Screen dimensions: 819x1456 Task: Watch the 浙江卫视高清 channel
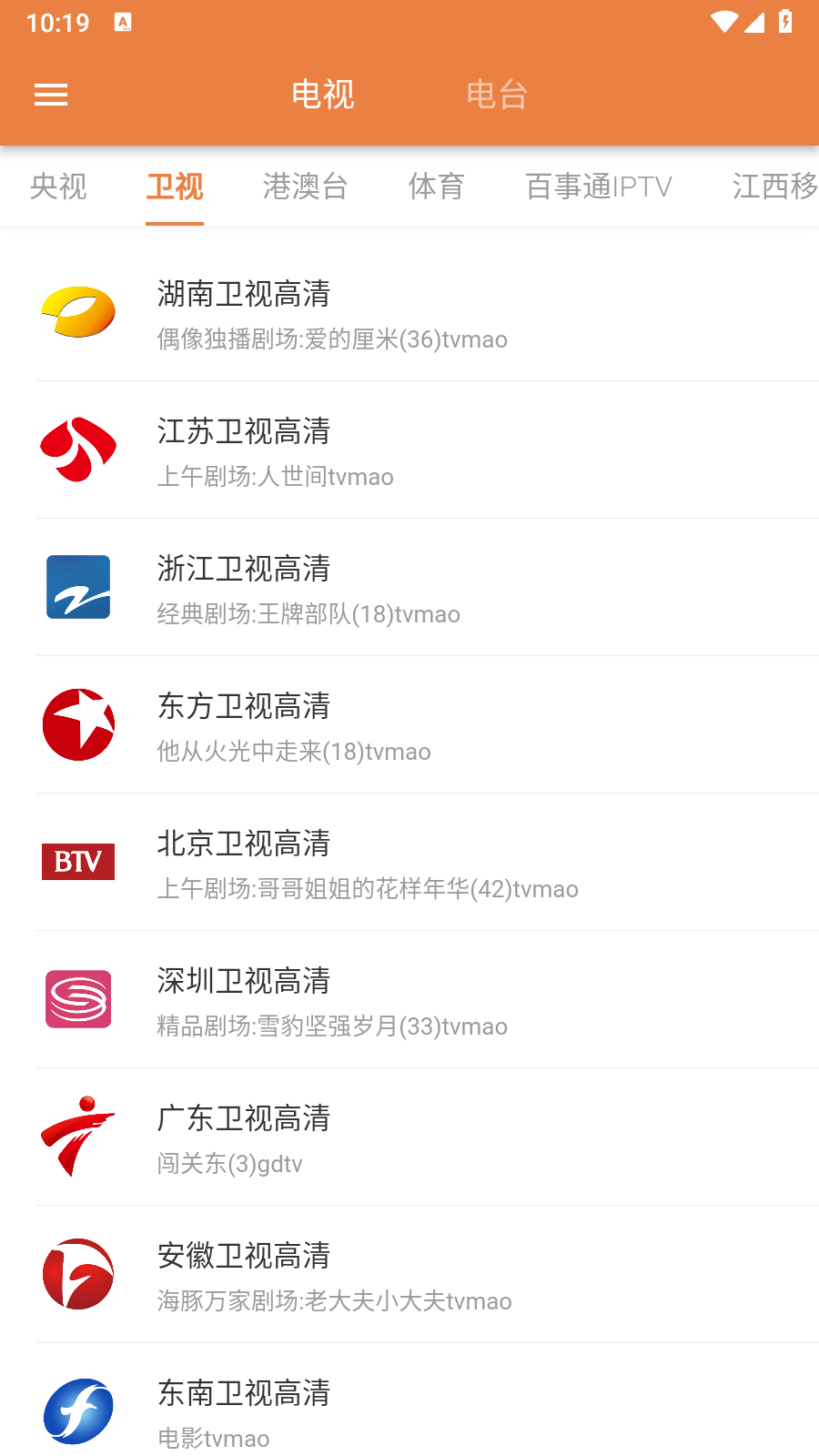click(x=409, y=589)
